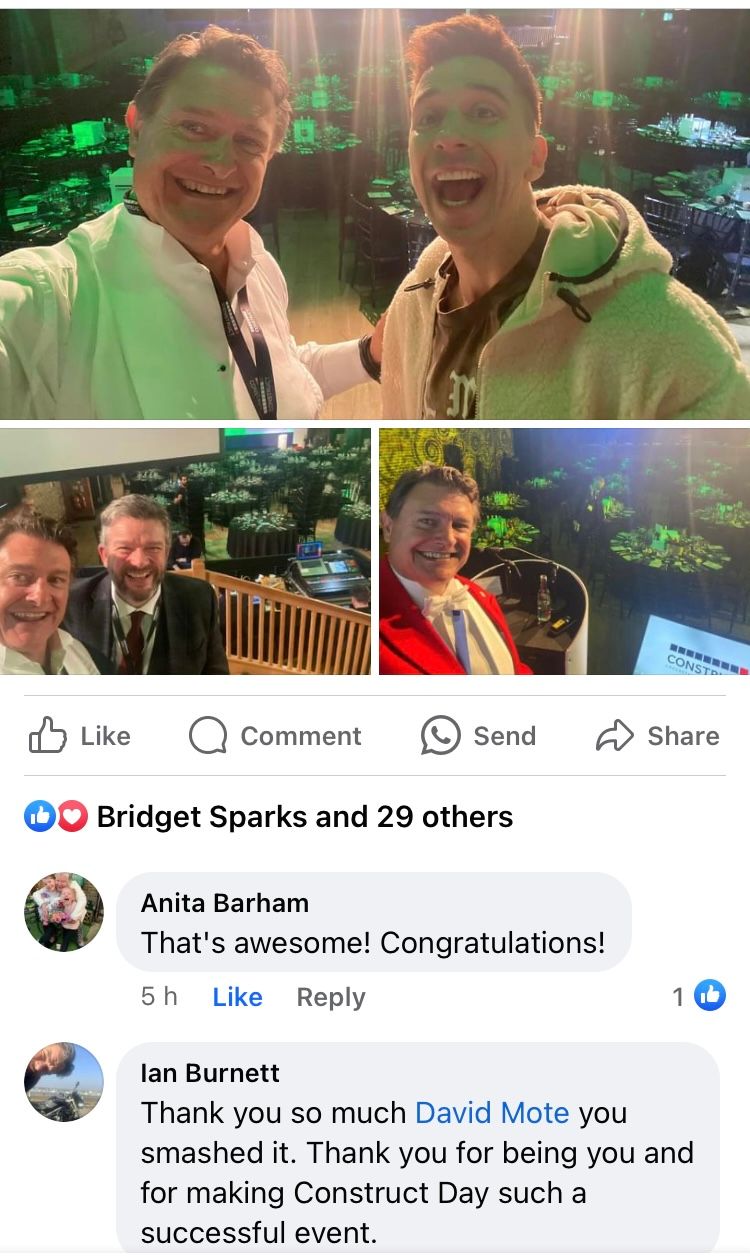
Task: View the reaction on Anita Barham's comment
Action: point(699,996)
